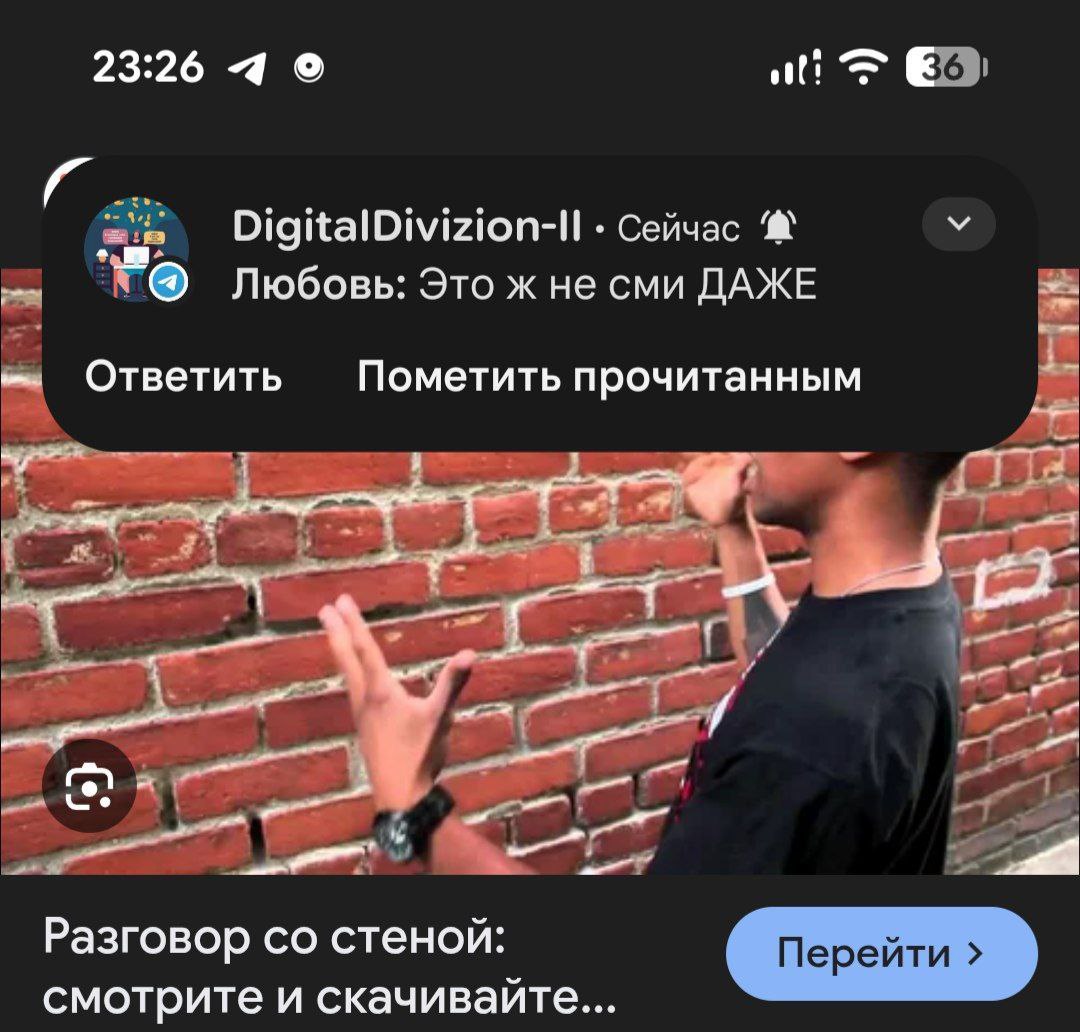The width and height of the screenshot is (1080, 1032).
Task: Expand the DigitalDivizion-II notification with the chevron
Action: pyautogui.click(x=958, y=225)
